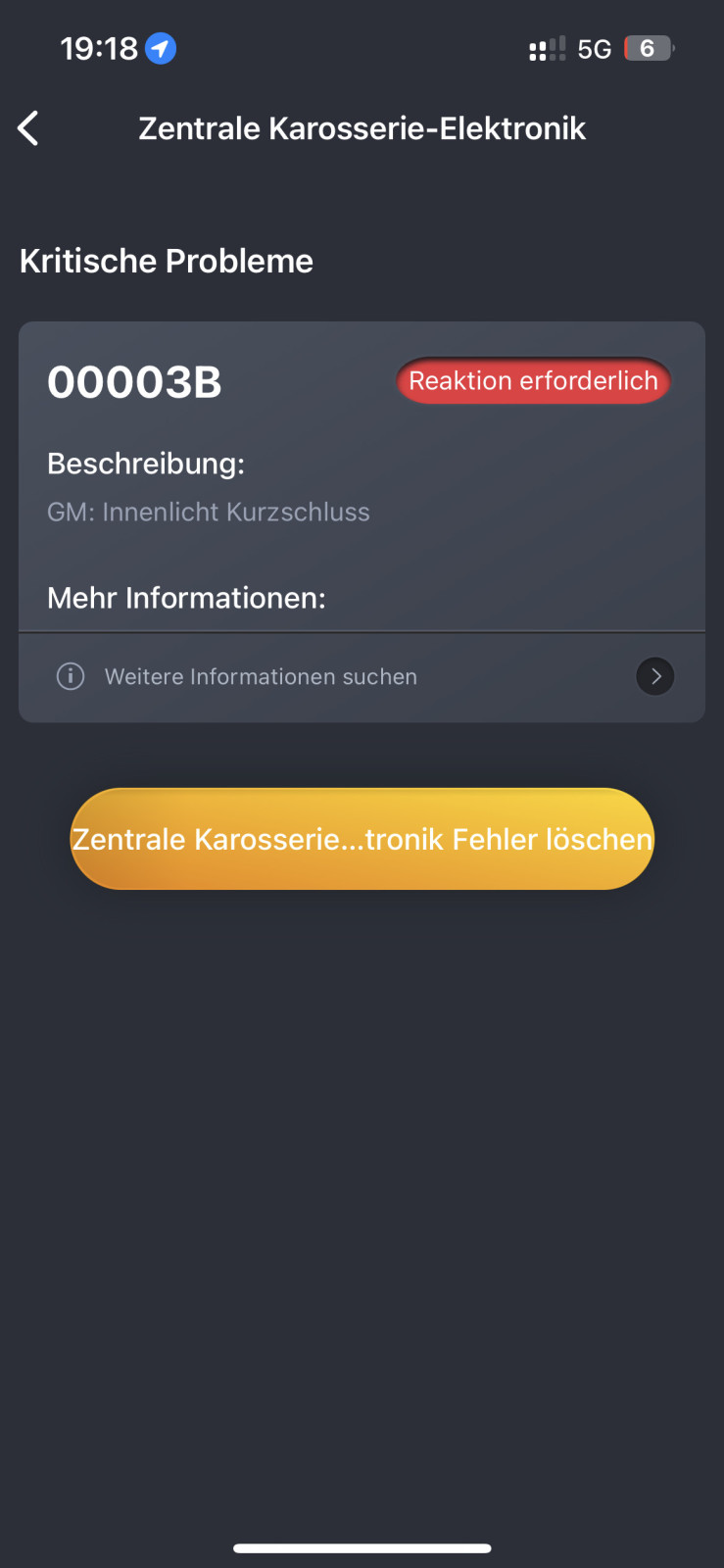Tap the back arrow to return
The height and width of the screenshot is (1568, 724).
27,127
